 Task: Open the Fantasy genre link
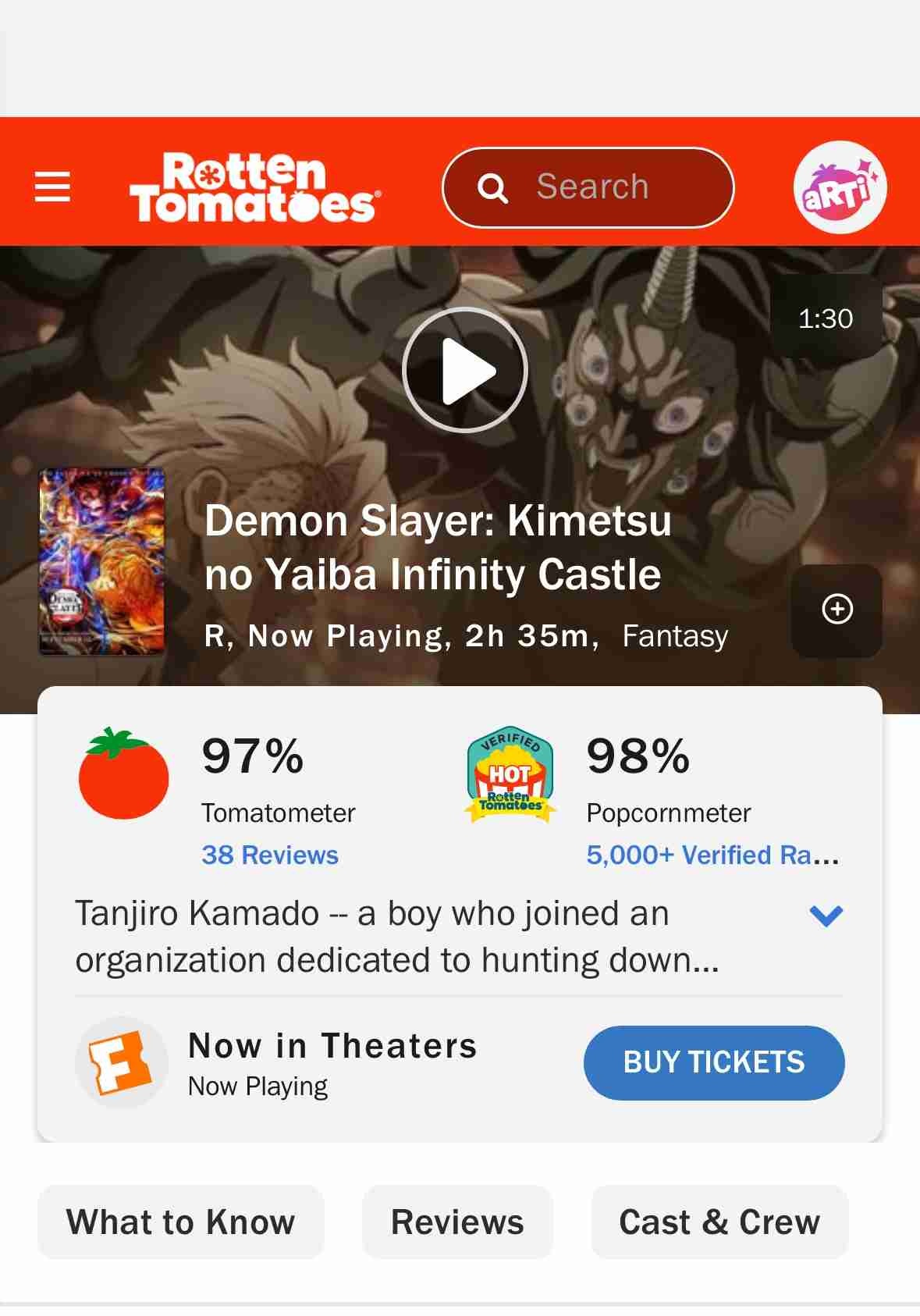click(675, 636)
